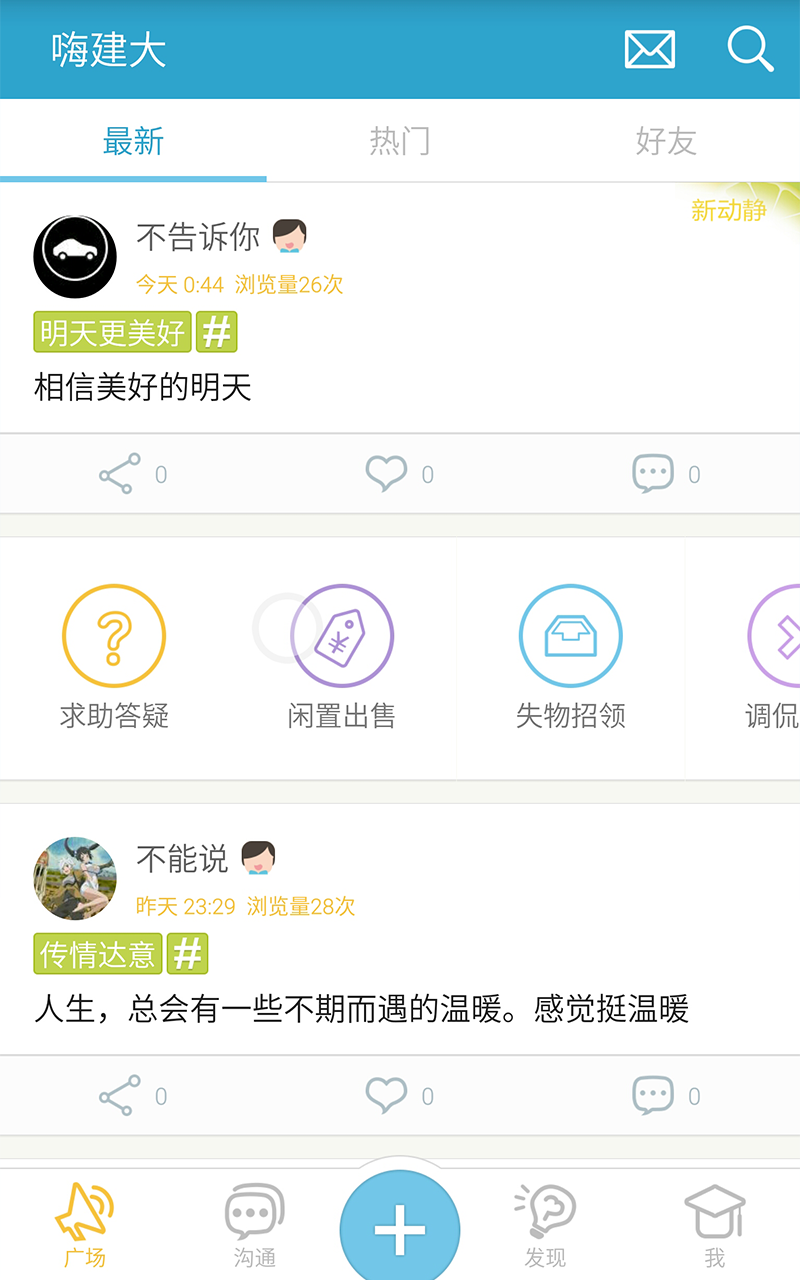Open 不能说's profile avatar
The image size is (800, 1280).
point(75,879)
